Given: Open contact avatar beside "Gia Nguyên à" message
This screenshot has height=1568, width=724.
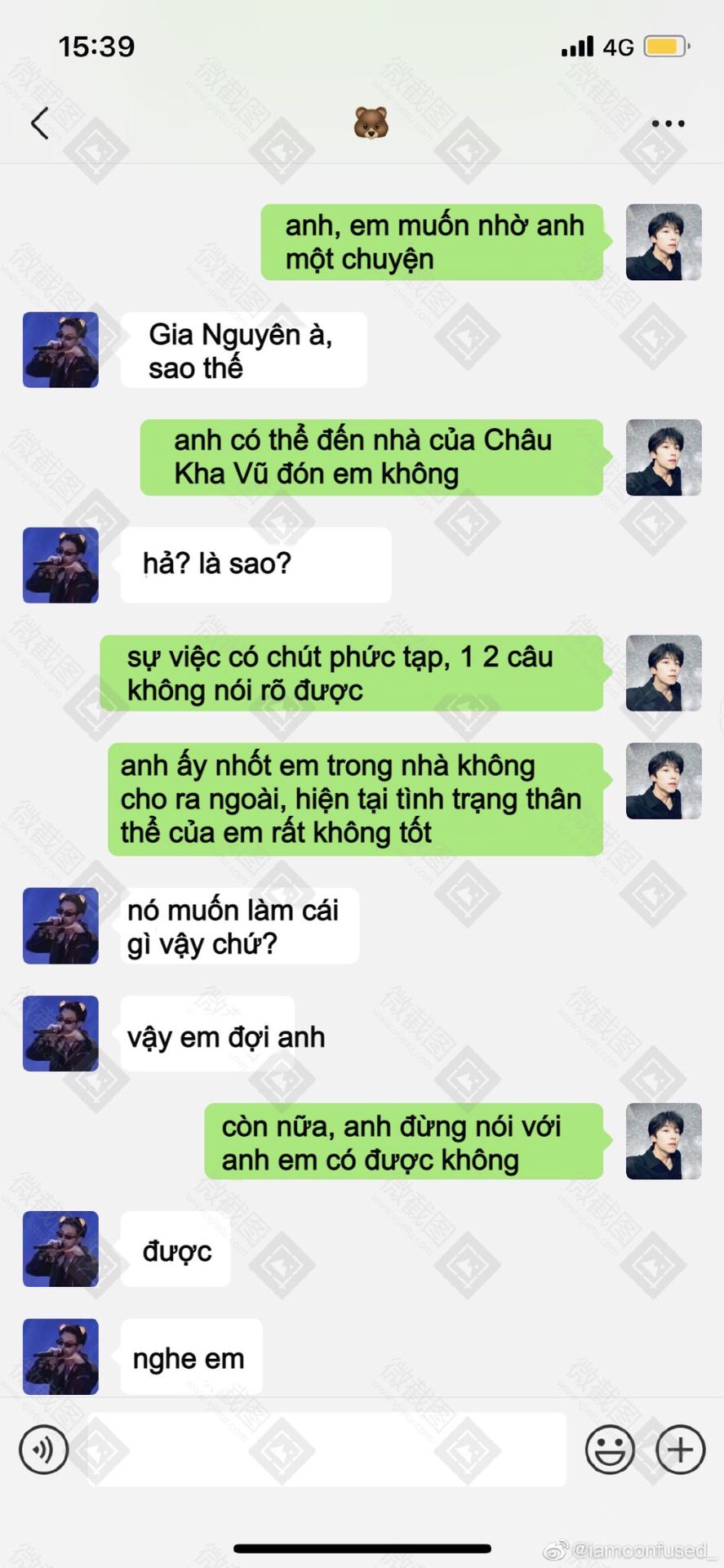Looking at the screenshot, I should coord(60,350).
